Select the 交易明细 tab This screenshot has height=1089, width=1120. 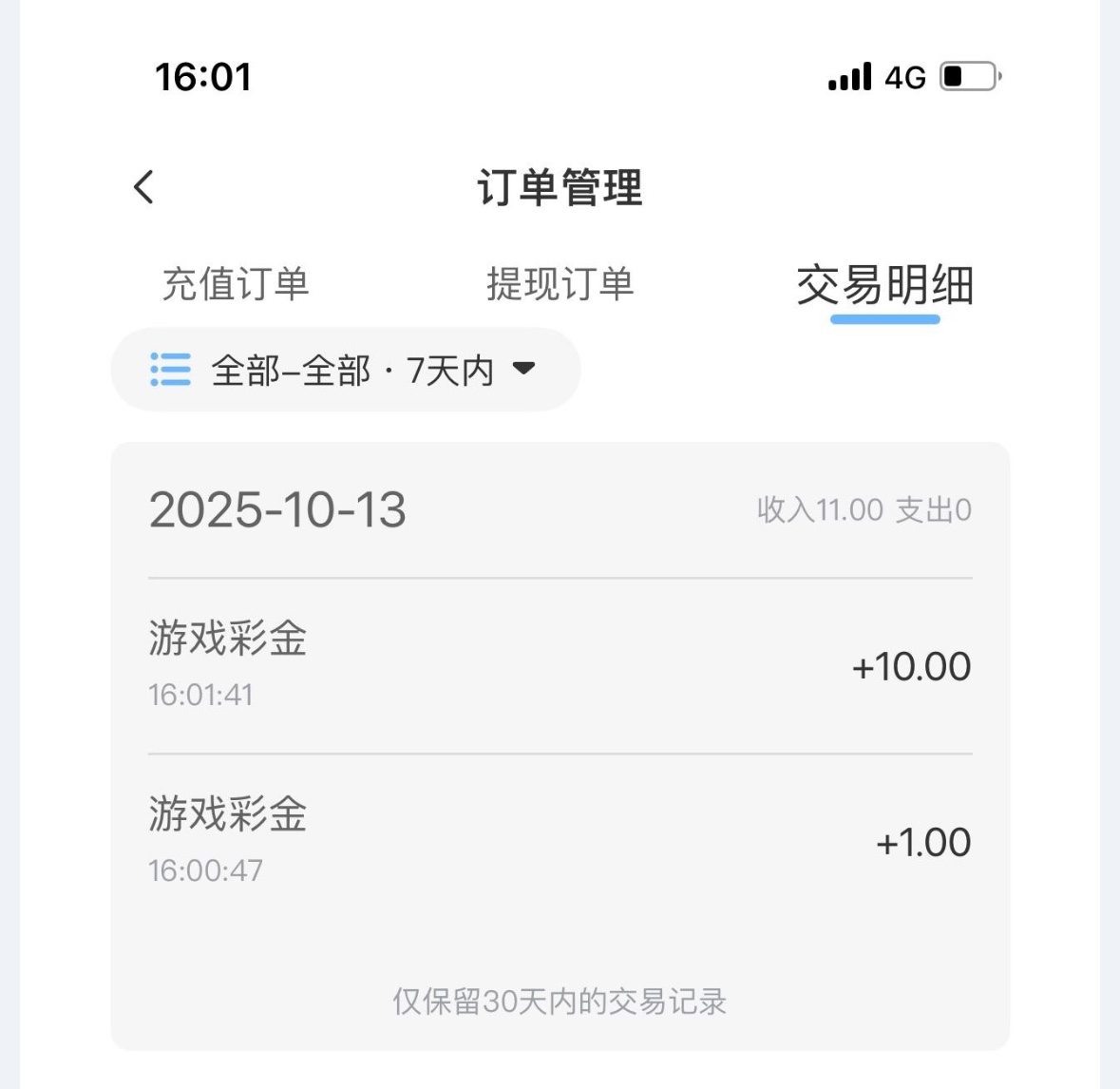click(884, 286)
